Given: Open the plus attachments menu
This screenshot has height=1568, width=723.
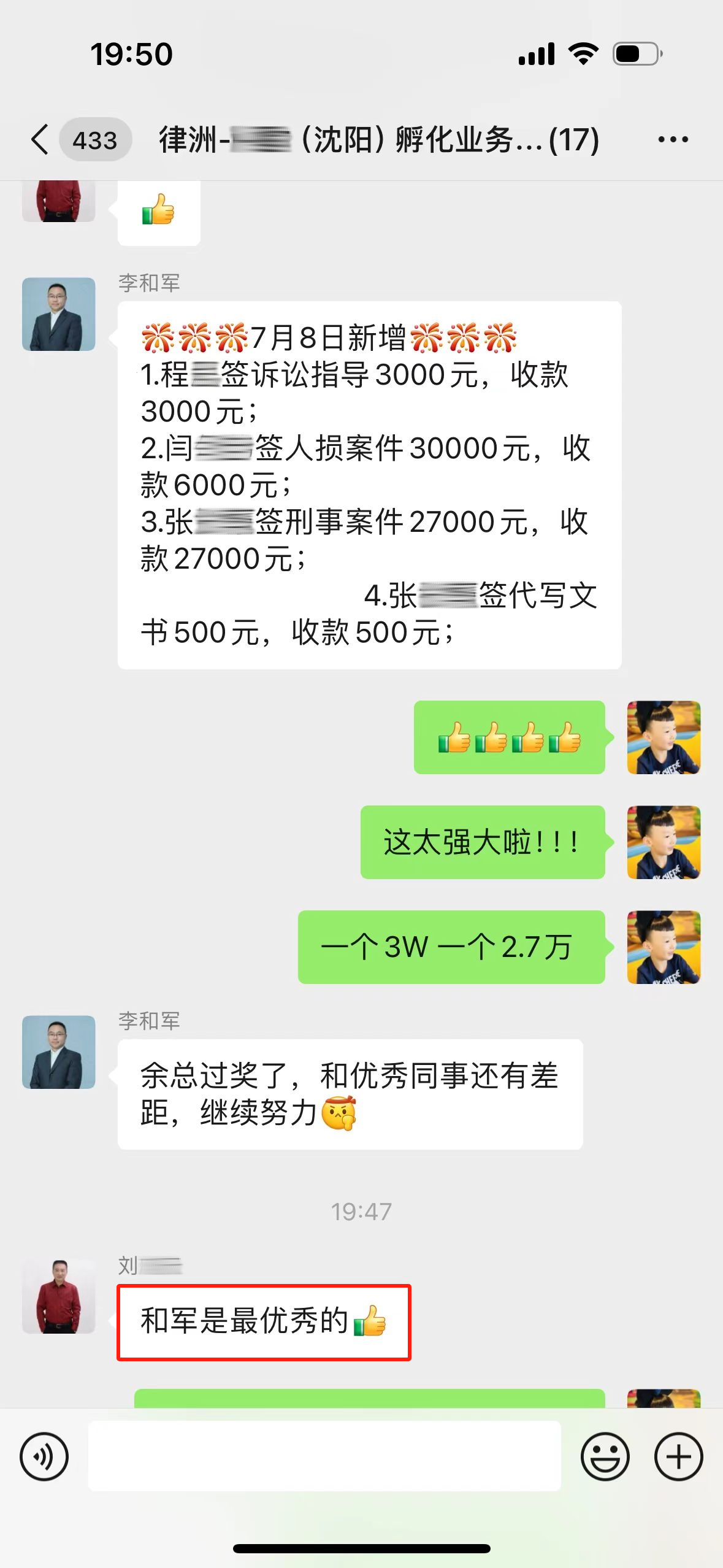Looking at the screenshot, I should [678, 1456].
